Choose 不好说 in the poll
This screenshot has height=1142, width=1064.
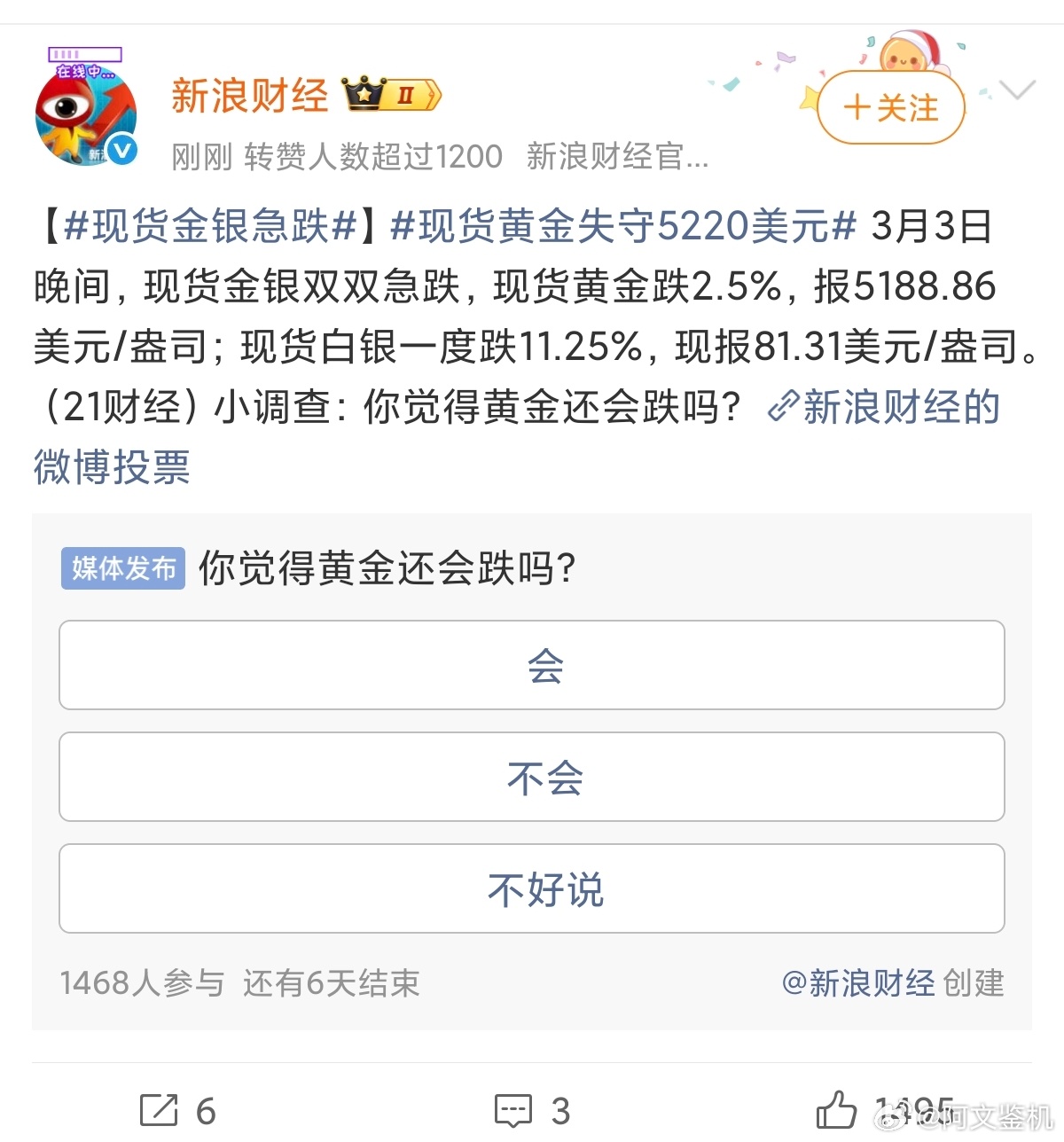click(532, 889)
